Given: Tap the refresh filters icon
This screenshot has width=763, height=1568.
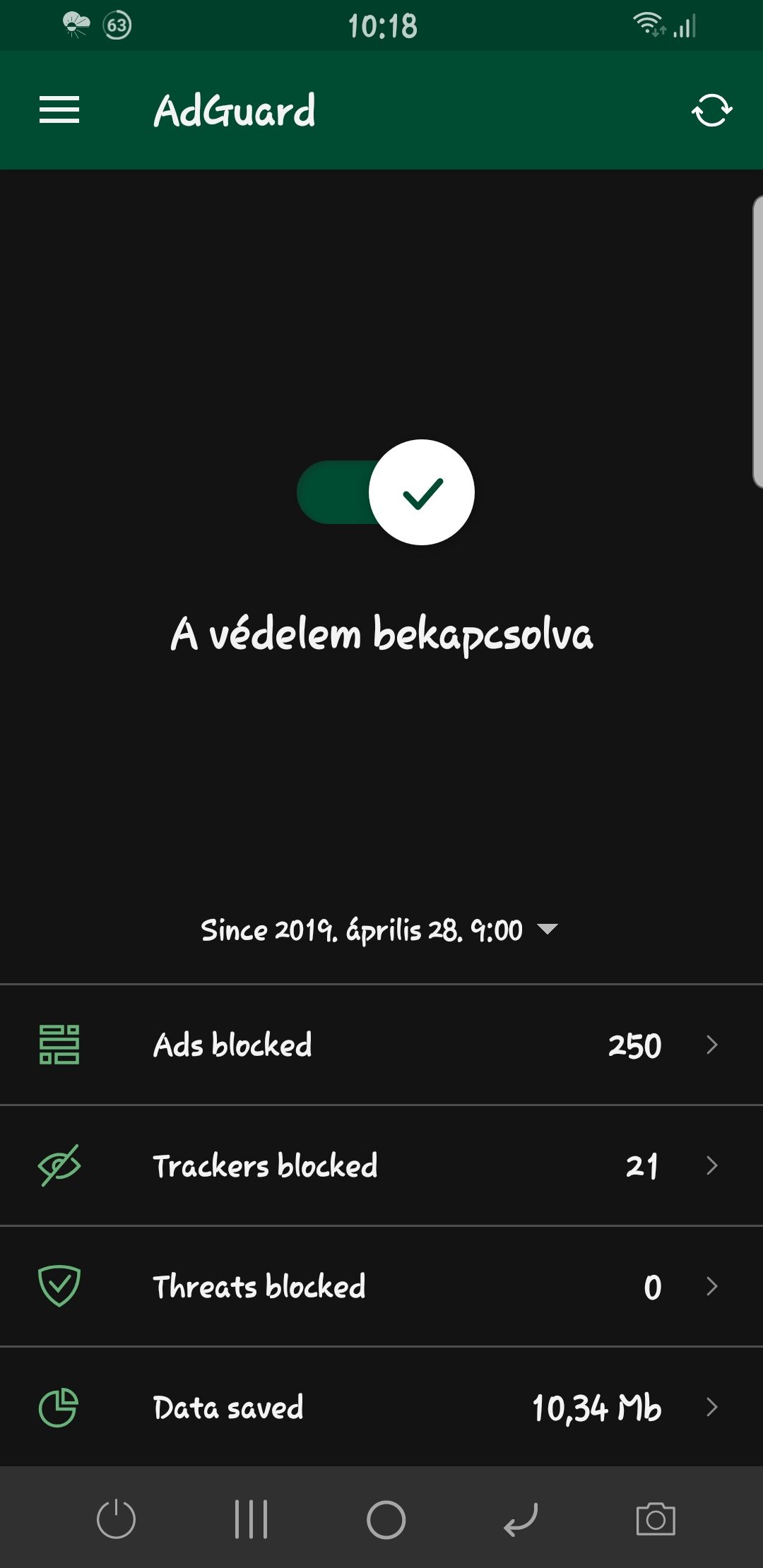Looking at the screenshot, I should click(x=711, y=110).
